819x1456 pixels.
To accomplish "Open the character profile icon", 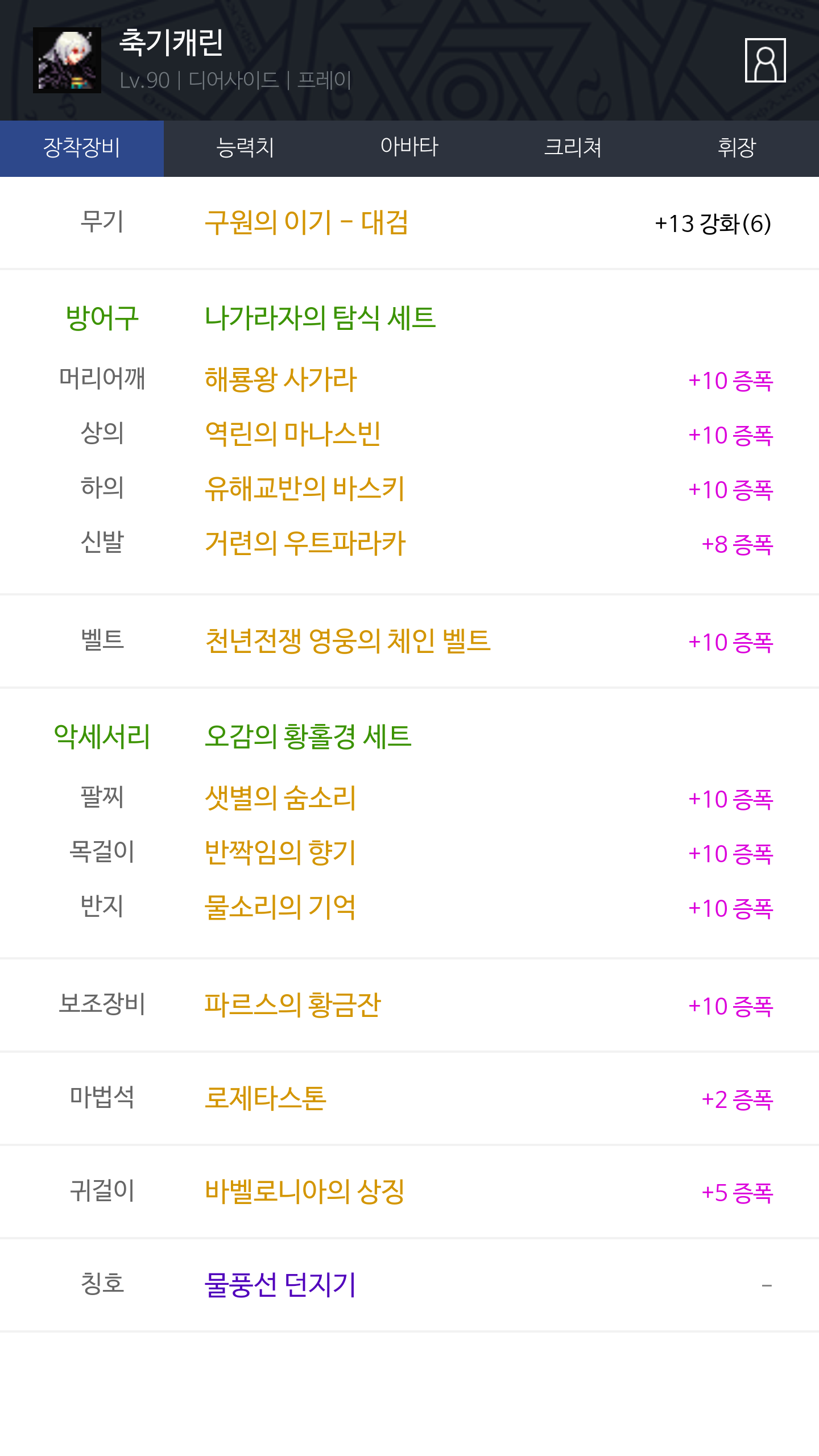I will [765, 60].
